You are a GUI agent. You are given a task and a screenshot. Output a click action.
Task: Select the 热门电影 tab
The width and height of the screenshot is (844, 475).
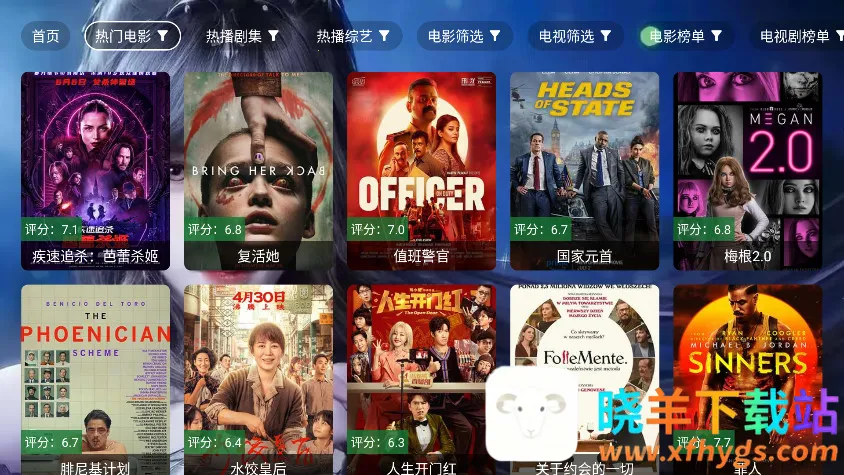pyautogui.click(x=133, y=37)
